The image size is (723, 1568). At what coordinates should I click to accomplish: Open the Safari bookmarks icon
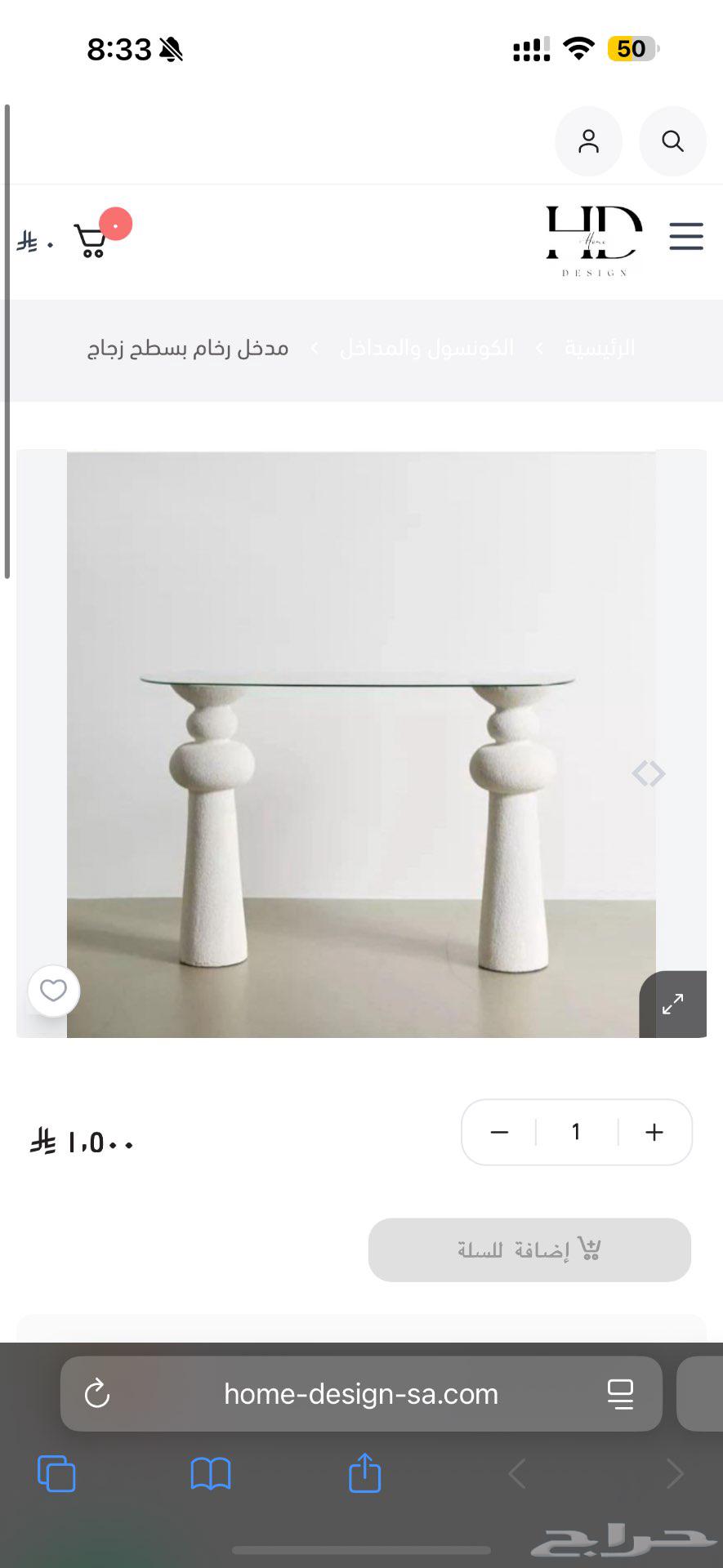pyautogui.click(x=210, y=1473)
